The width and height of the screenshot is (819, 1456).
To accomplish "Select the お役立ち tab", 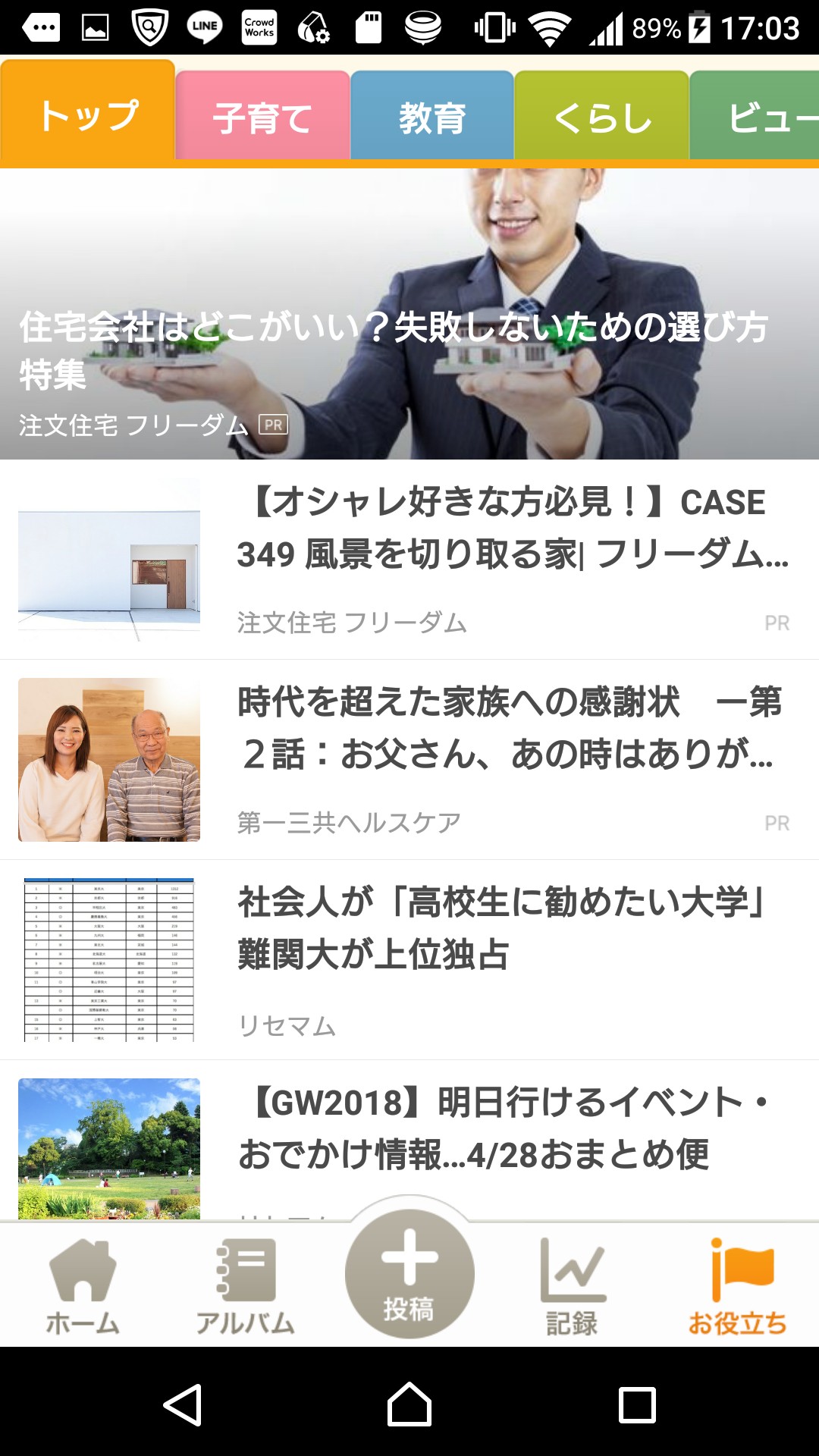I will click(x=737, y=1286).
